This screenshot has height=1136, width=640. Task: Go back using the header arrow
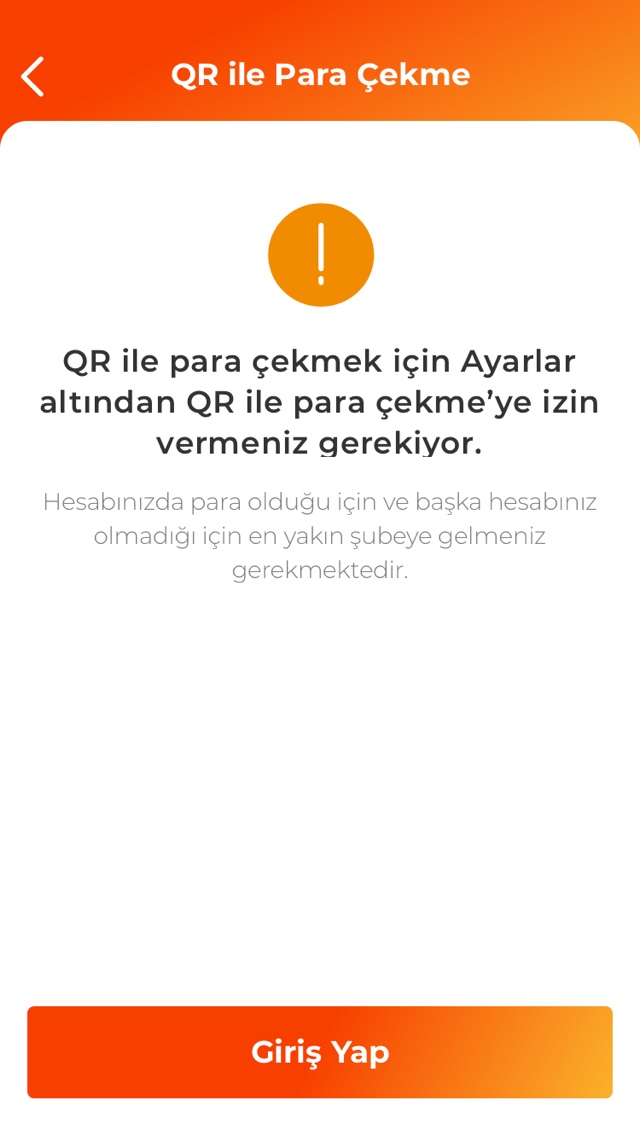click(33, 76)
